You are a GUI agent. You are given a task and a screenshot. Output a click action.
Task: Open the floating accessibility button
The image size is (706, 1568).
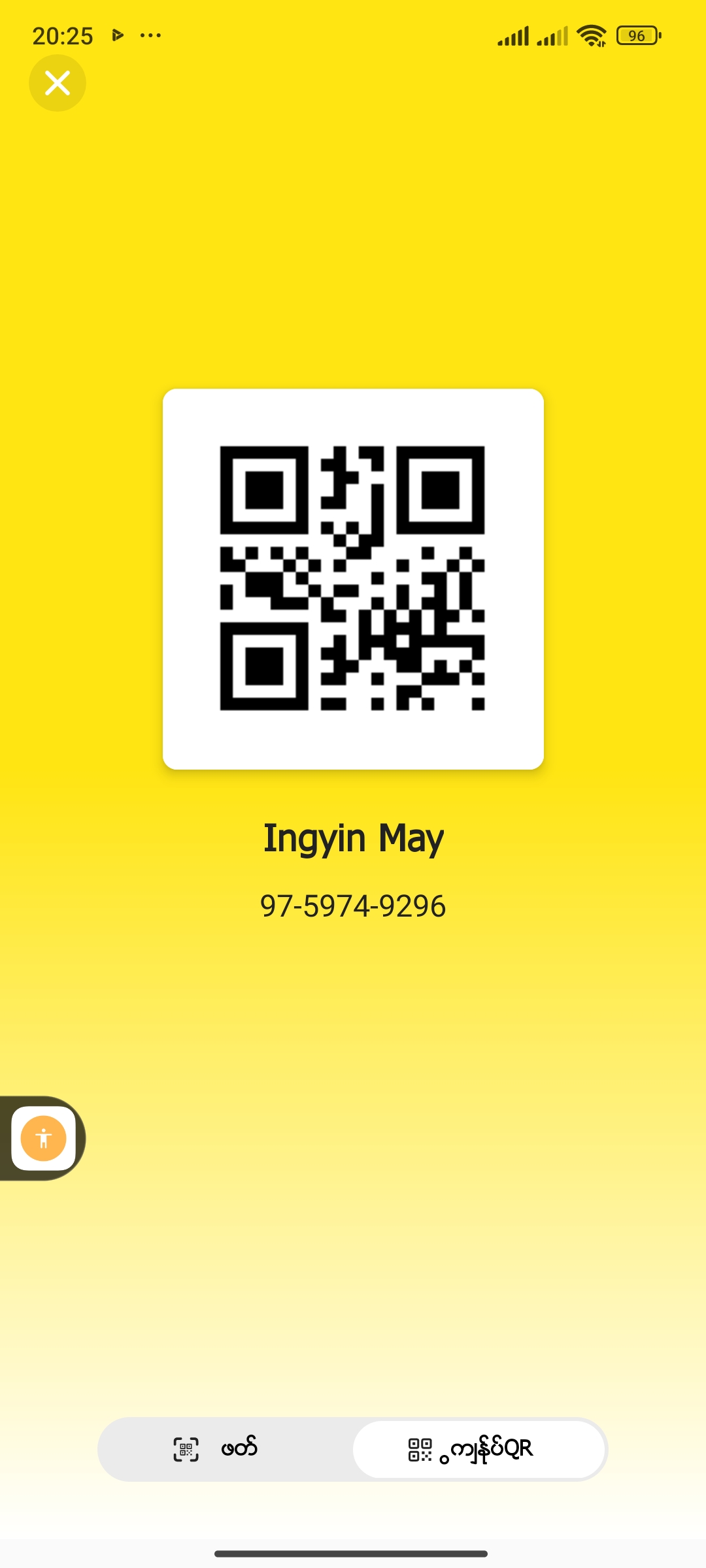(x=43, y=1138)
